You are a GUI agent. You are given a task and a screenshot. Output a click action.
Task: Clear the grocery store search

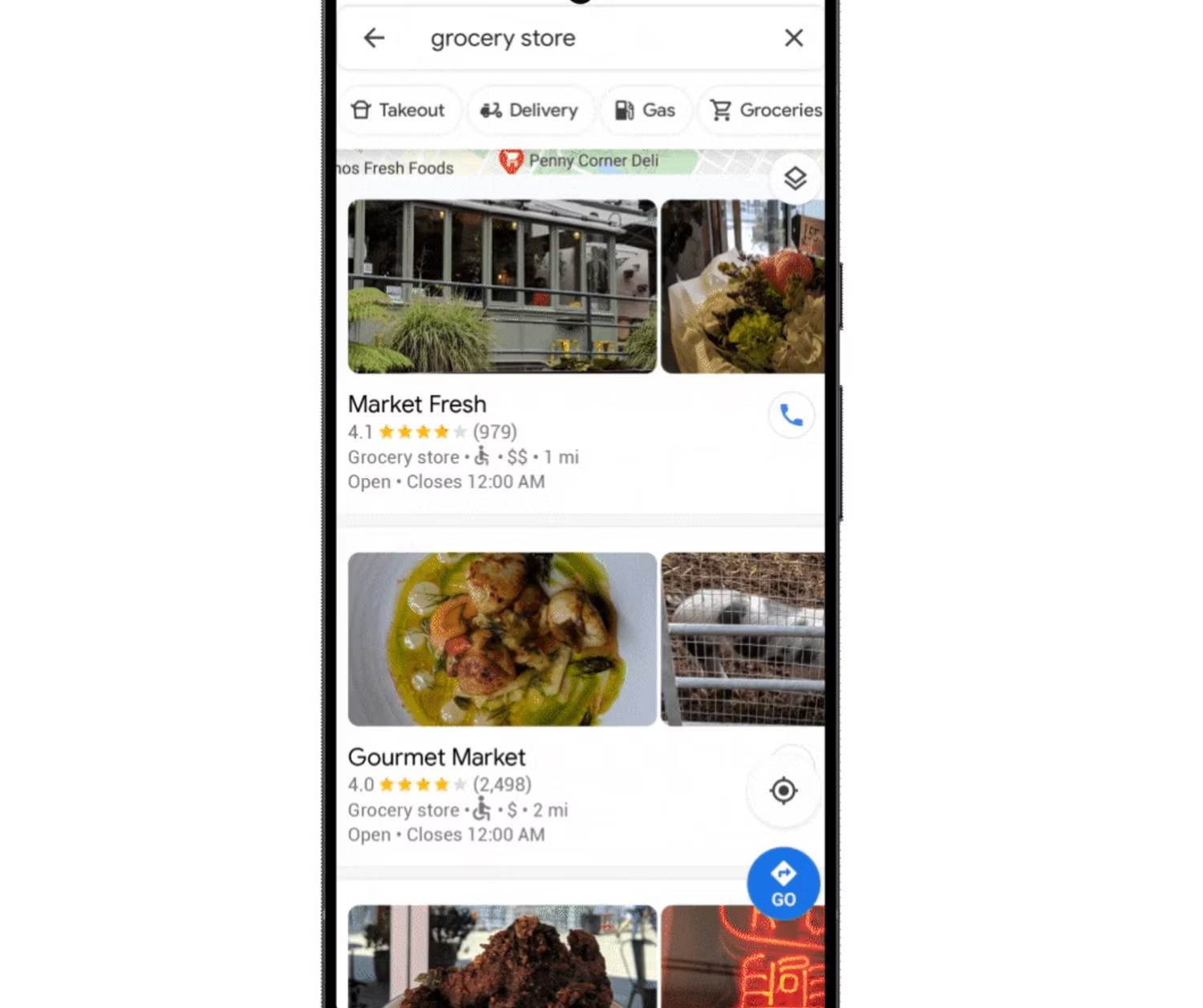793,38
